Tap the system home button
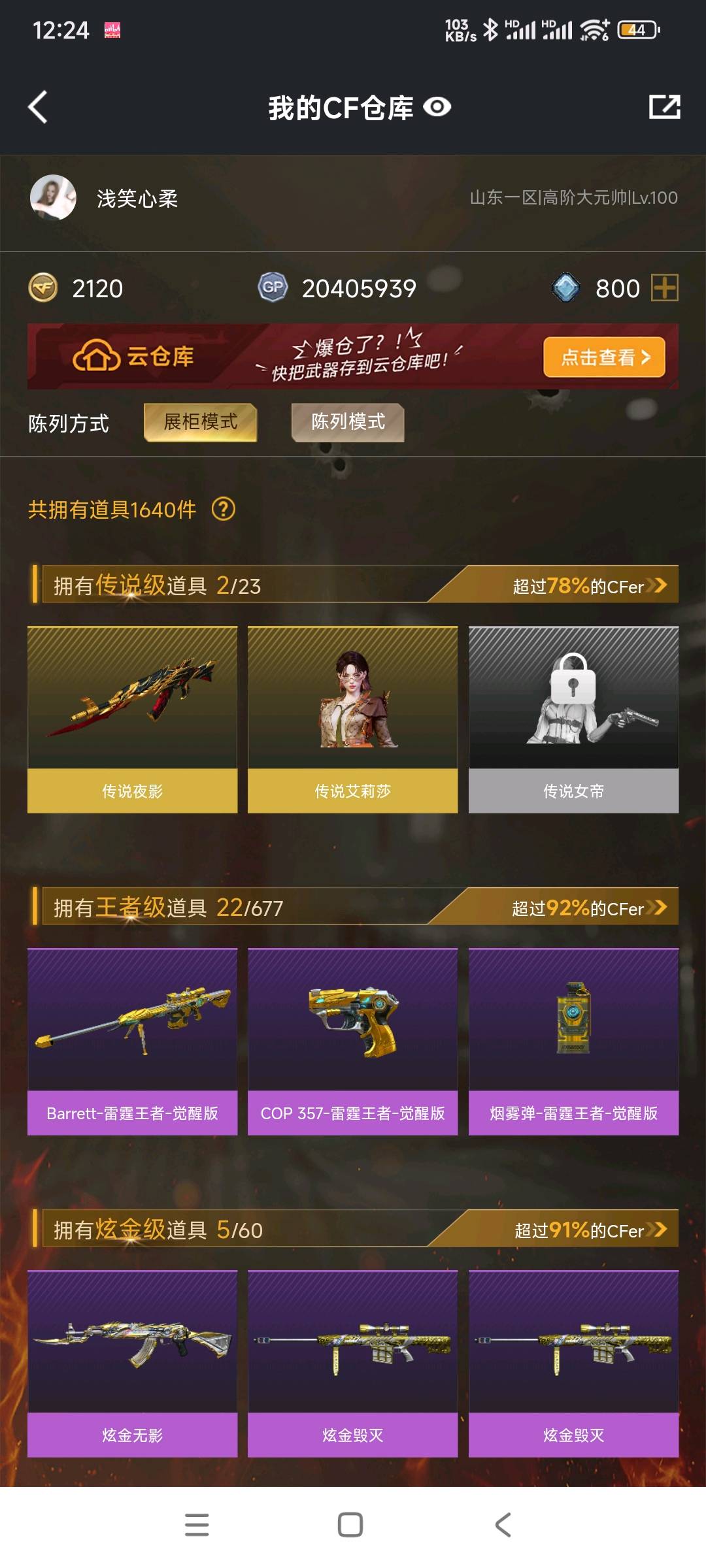 coord(350,1525)
